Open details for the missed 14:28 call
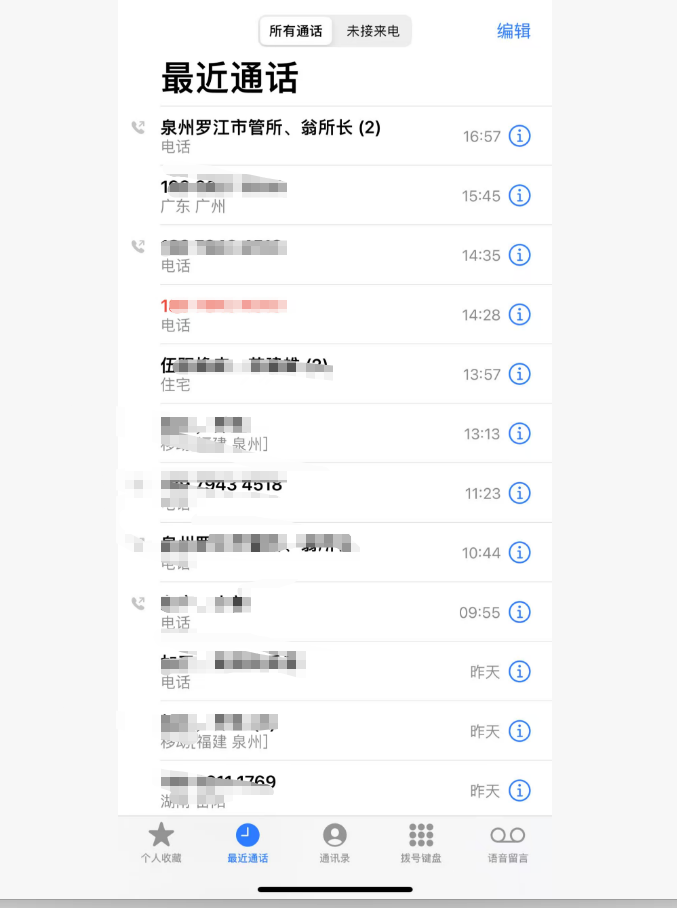 click(519, 315)
